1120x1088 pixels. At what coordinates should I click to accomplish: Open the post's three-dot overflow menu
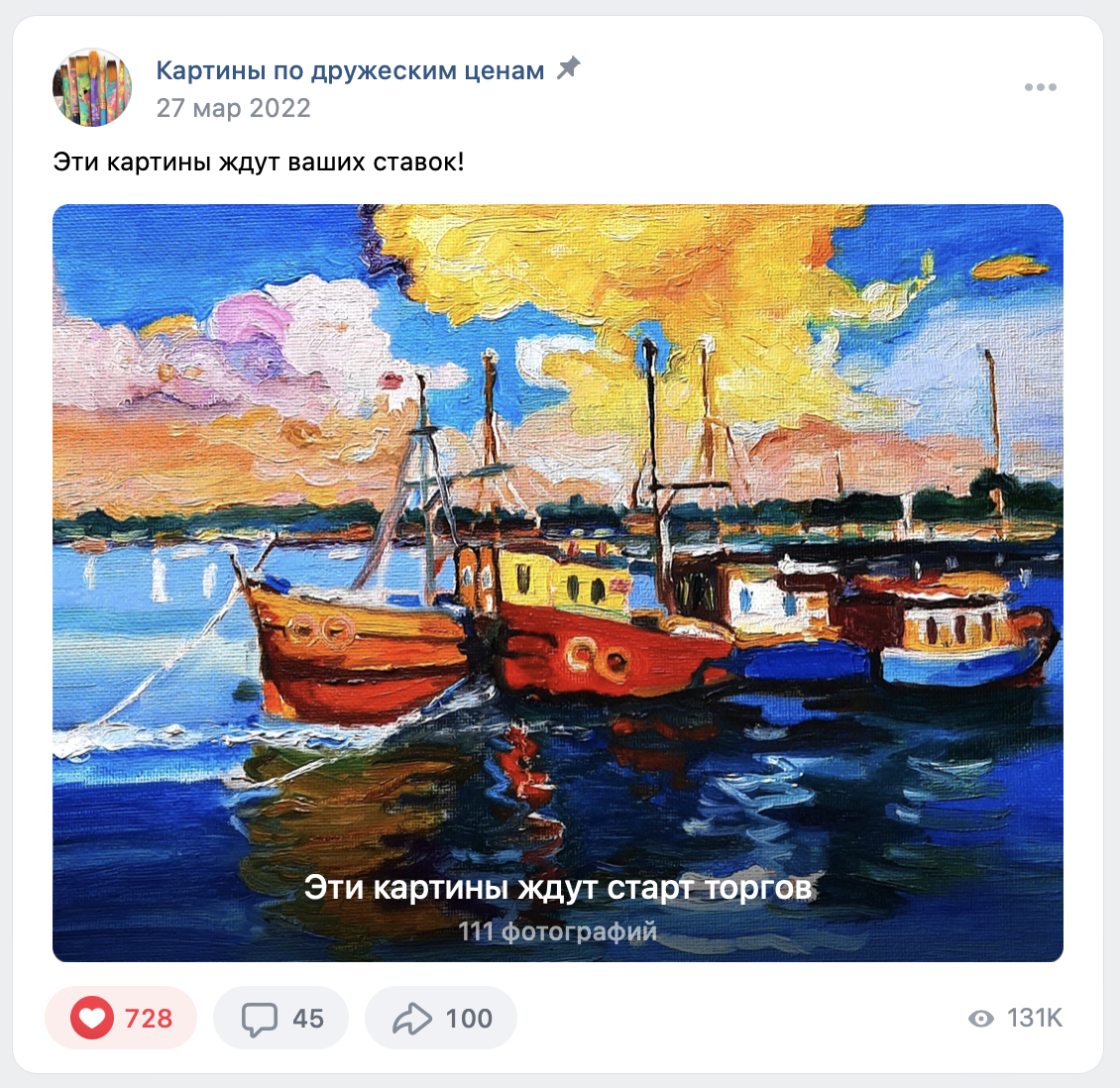pyautogui.click(x=1040, y=87)
